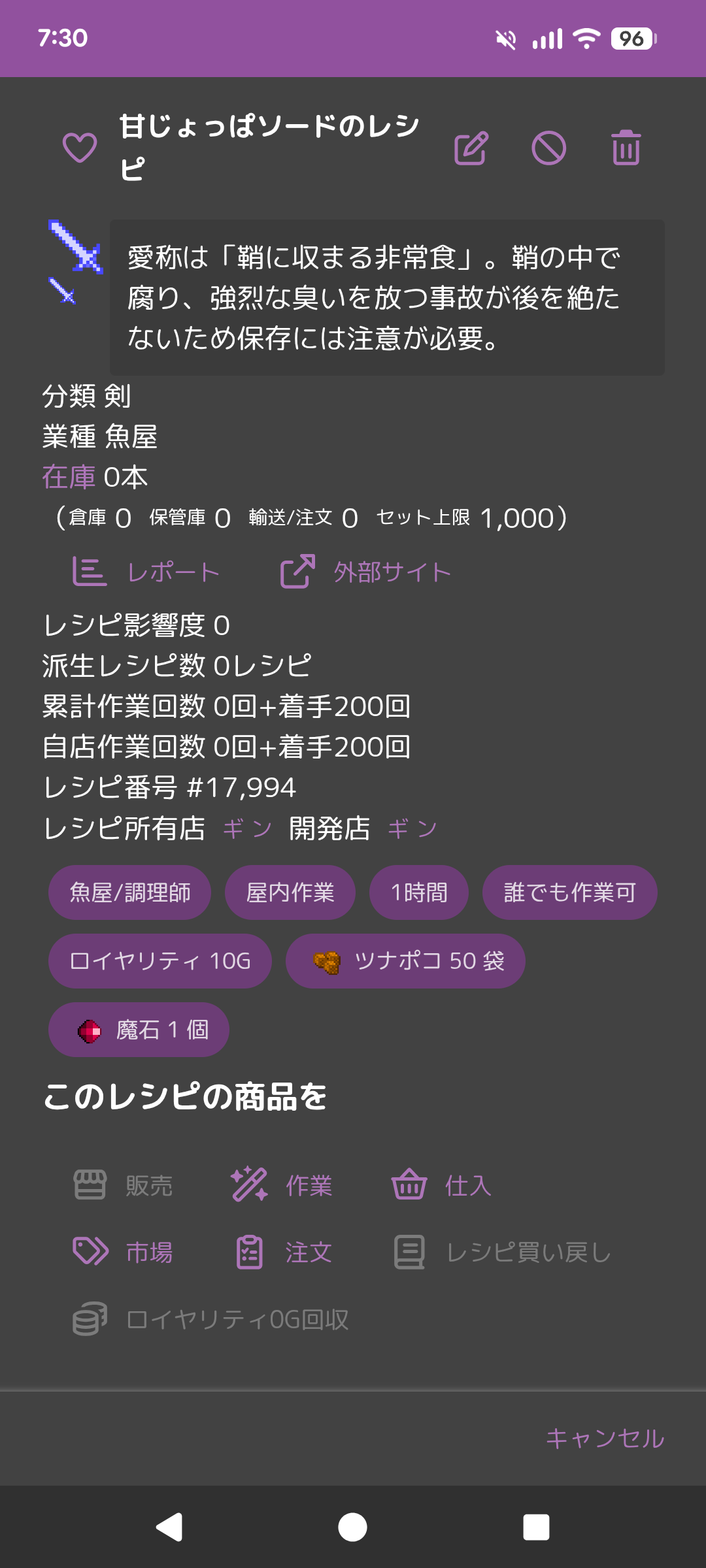
Task: Delete the recipe with the trash icon
Action: click(x=626, y=148)
